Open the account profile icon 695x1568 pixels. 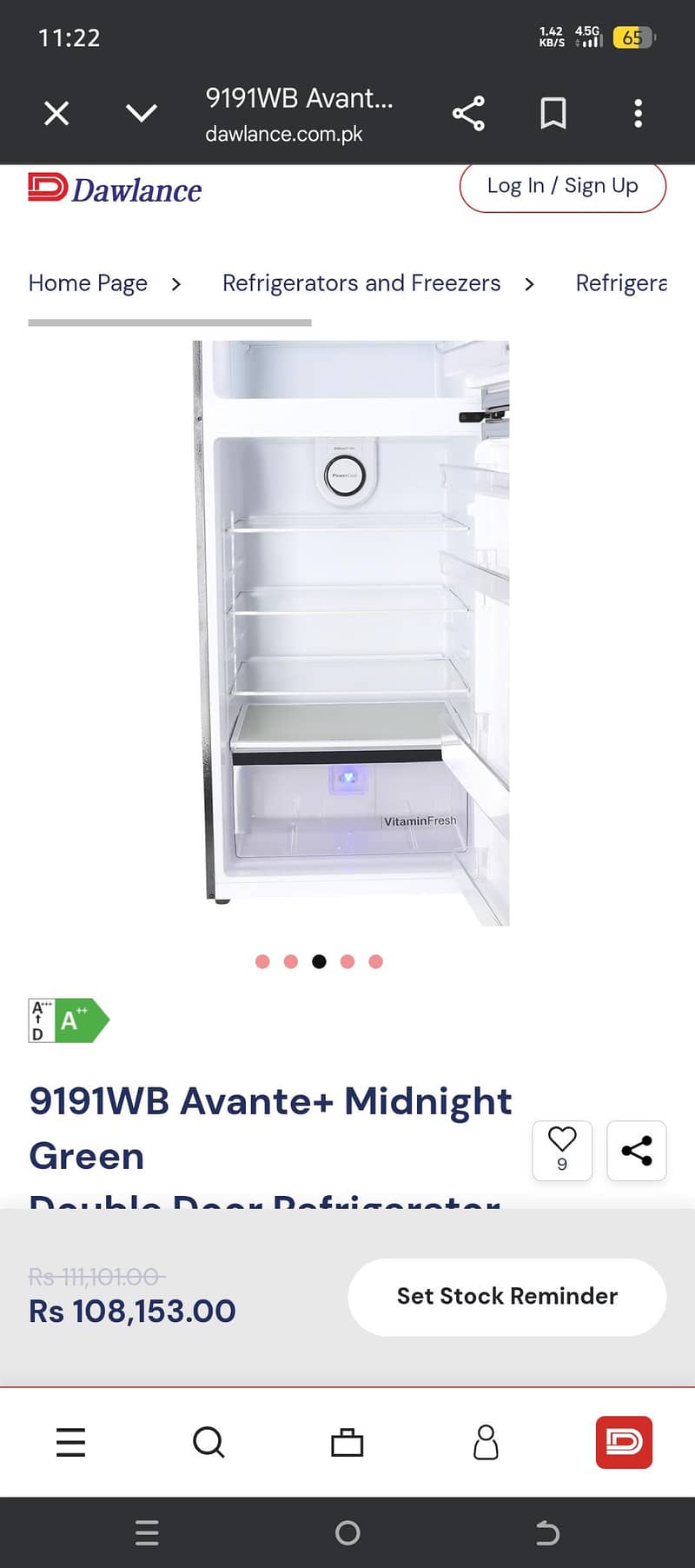pos(485,1443)
